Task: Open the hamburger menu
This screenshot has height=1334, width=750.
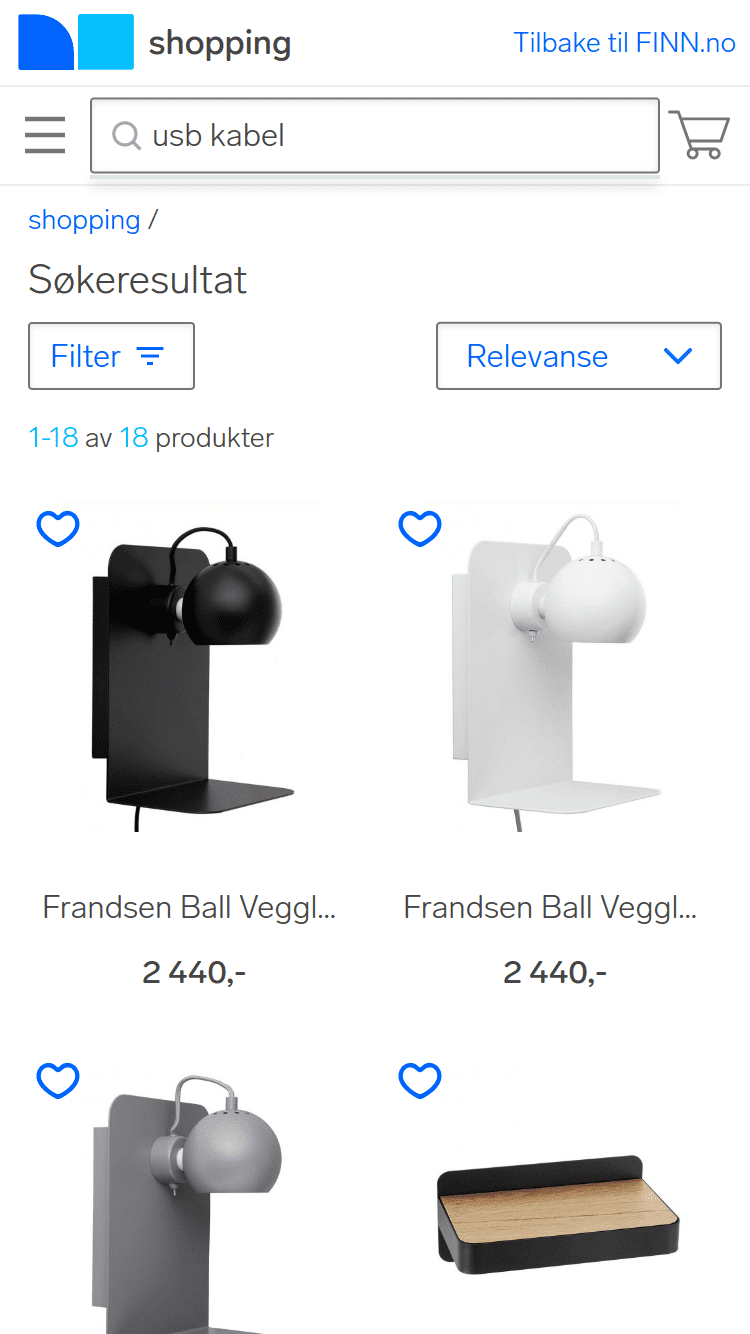Action: pos(45,135)
